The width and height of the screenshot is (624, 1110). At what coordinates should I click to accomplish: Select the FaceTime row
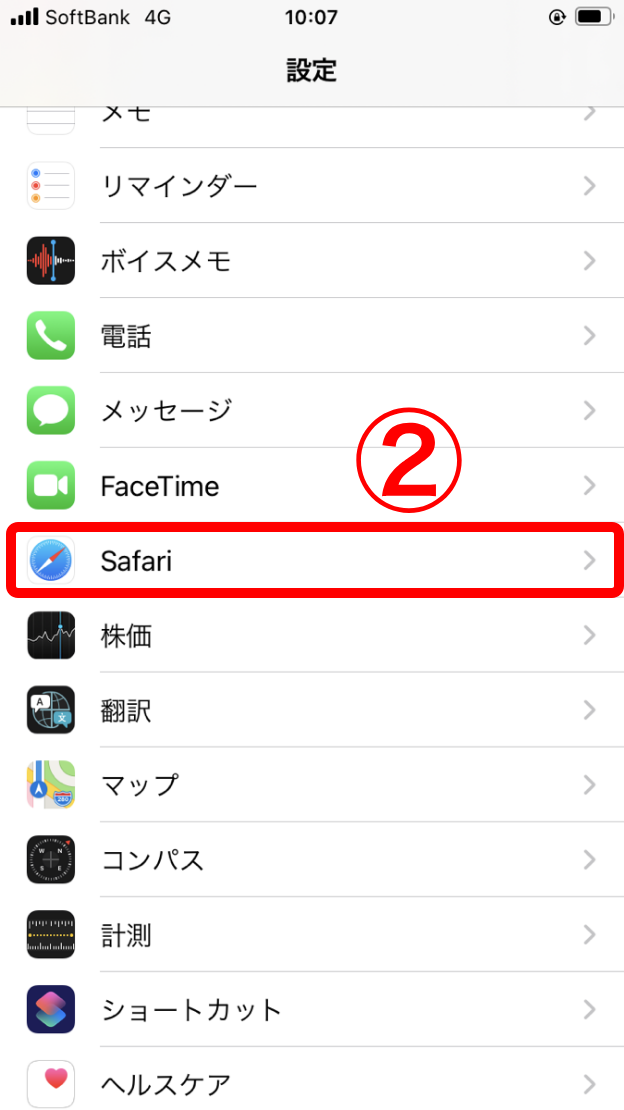click(312, 486)
